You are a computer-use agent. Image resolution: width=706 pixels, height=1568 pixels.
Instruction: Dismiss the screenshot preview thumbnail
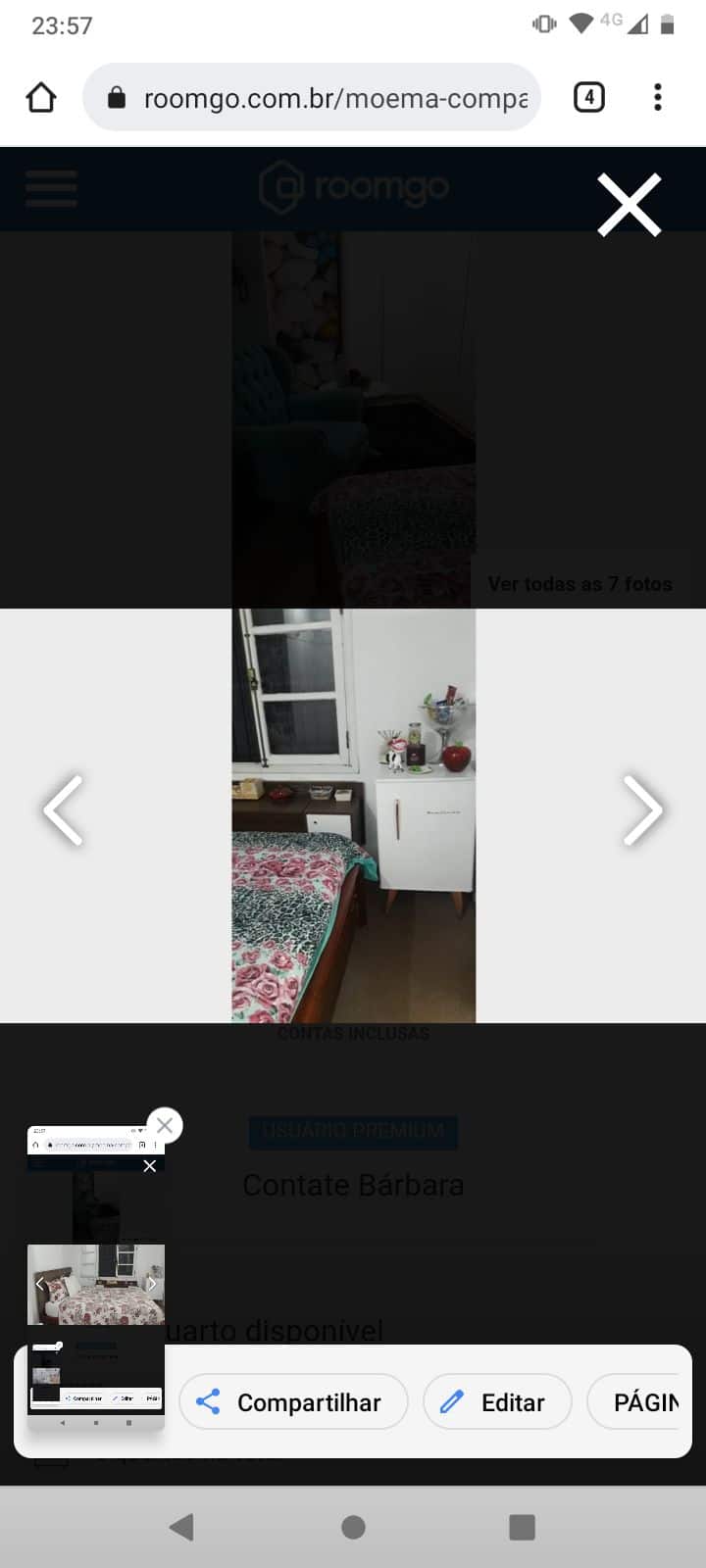(165, 1125)
